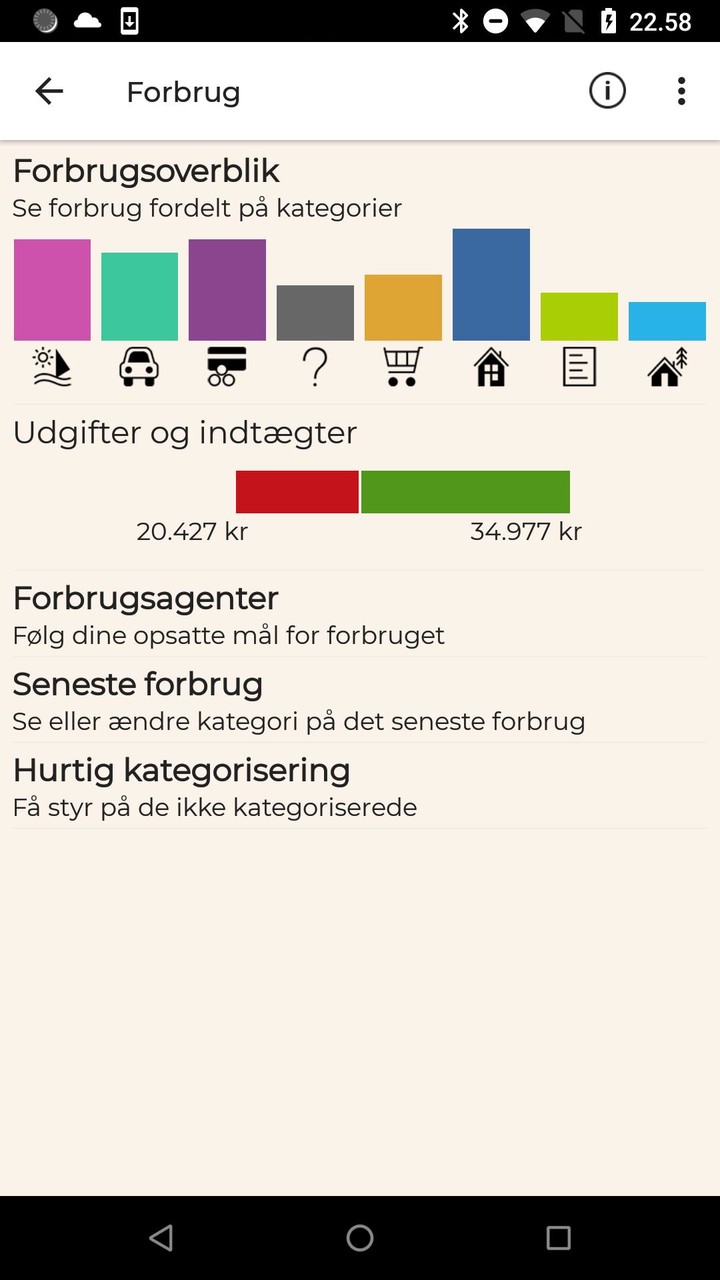Open Seneste forbrug to change categories
Screen dimensions: 720x1280
coord(138,685)
